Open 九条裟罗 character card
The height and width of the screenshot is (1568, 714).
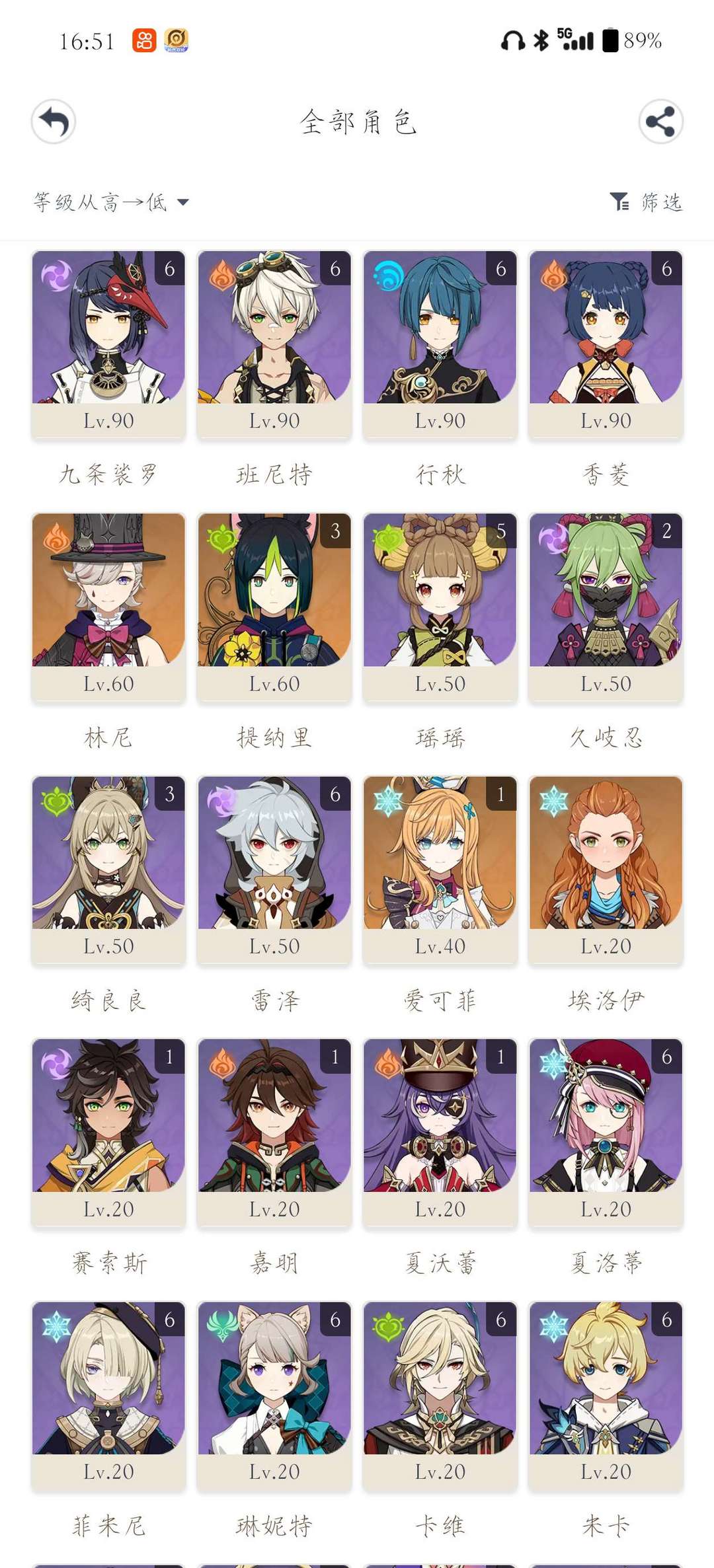(x=108, y=344)
